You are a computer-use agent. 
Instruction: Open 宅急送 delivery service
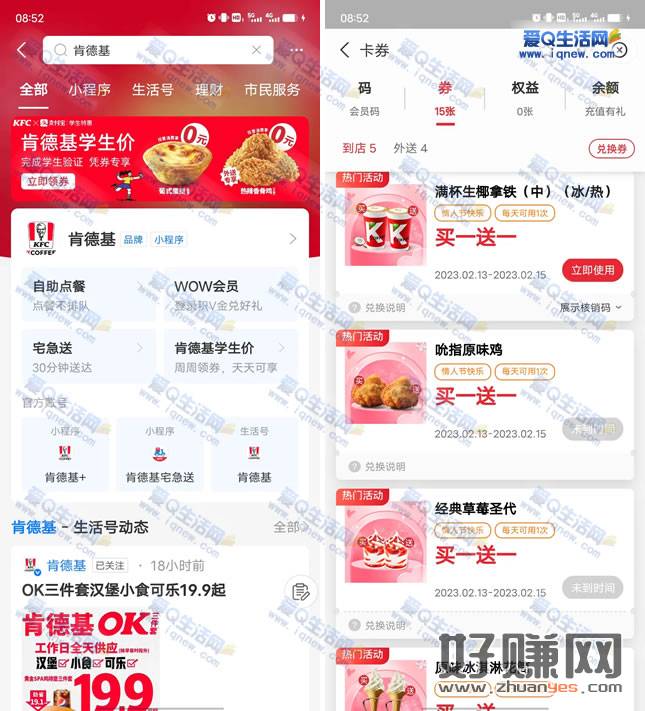(88, 356)
